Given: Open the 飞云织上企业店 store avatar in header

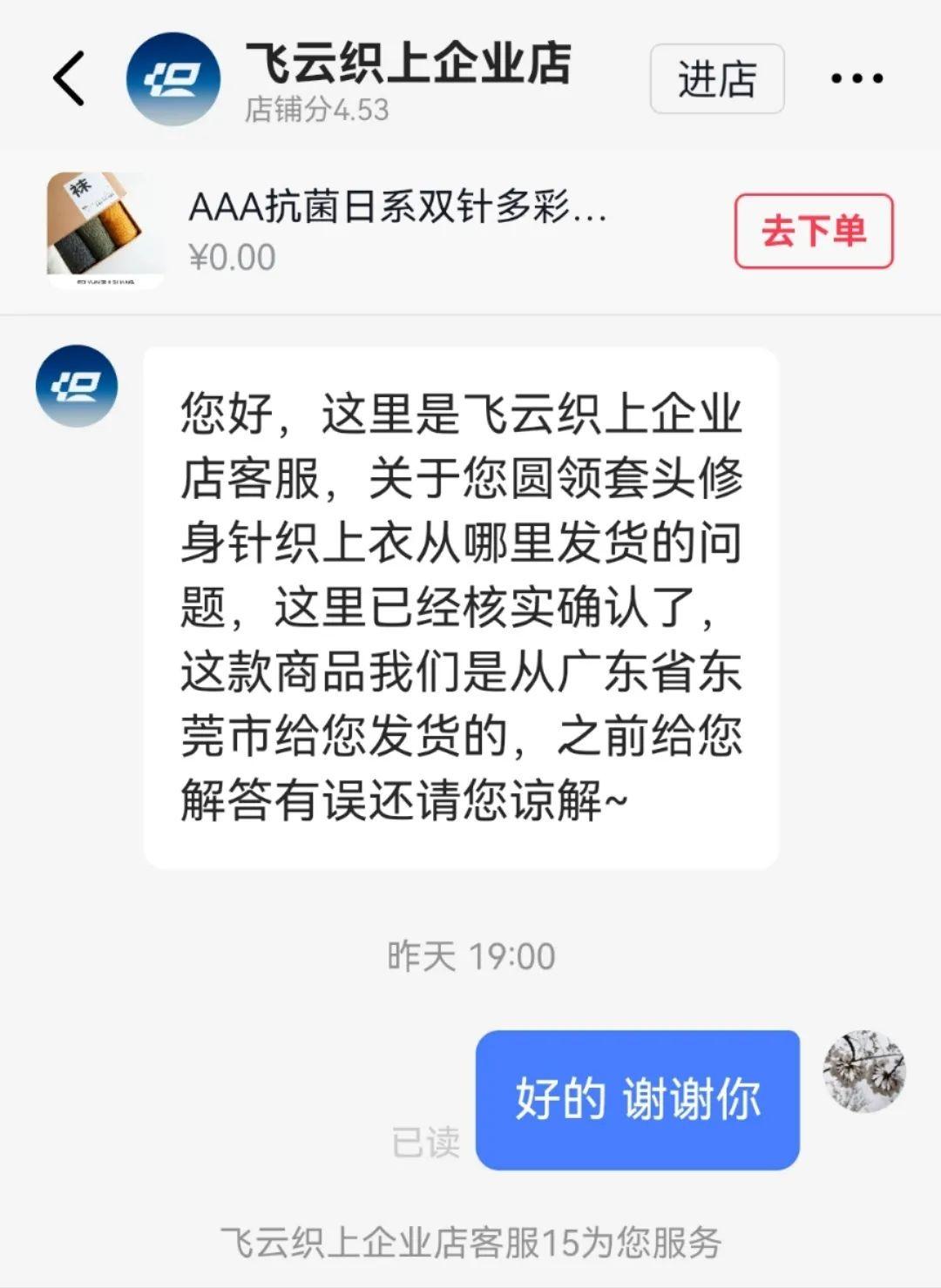Looking at the screenshot, I should pyautogui.click(x=173, y=79).
